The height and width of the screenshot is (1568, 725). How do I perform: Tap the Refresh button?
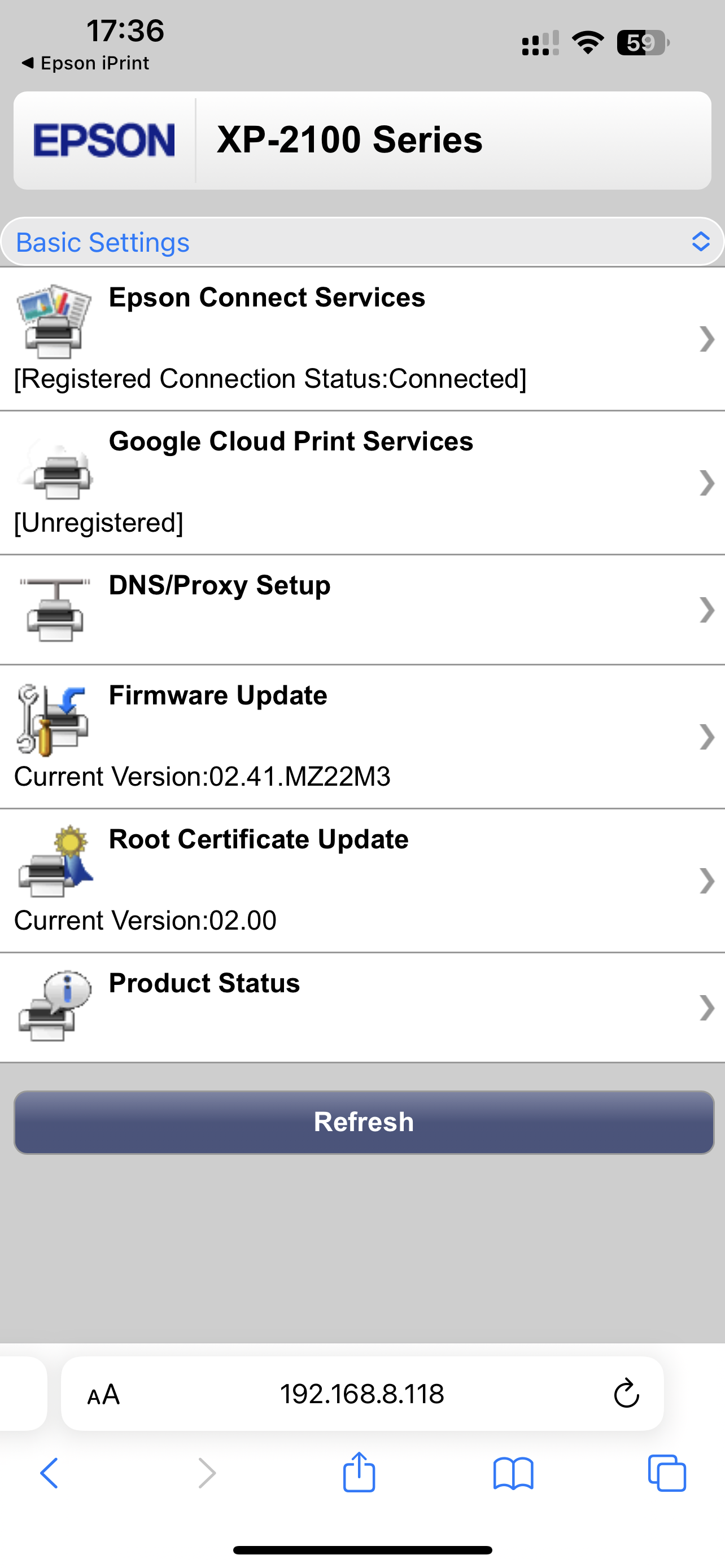364,1122
